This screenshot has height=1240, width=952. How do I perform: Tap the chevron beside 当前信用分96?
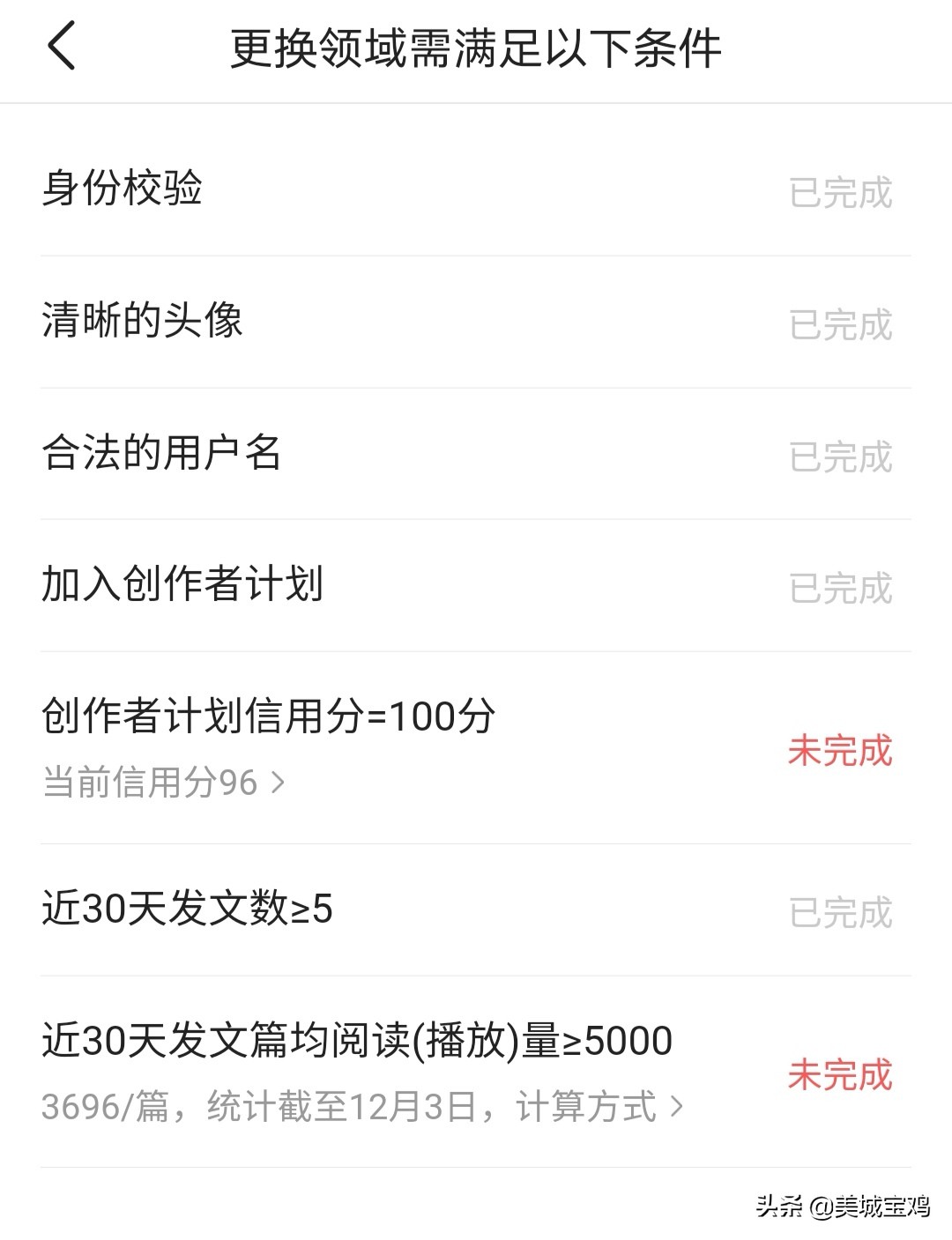click(x=279, y=781)
